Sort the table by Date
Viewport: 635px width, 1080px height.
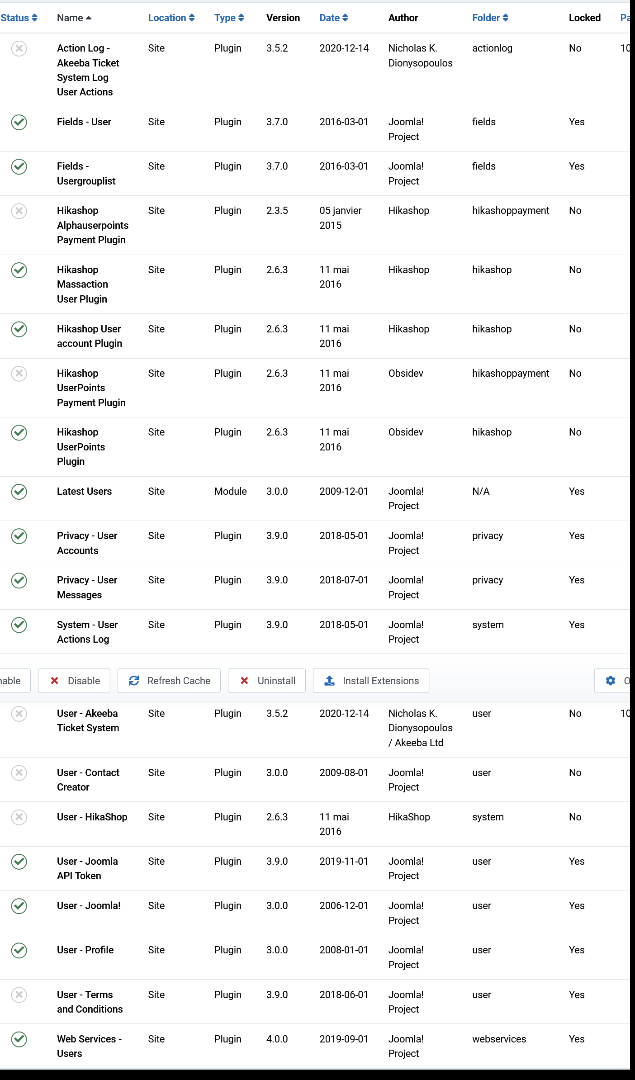point(333,18)
